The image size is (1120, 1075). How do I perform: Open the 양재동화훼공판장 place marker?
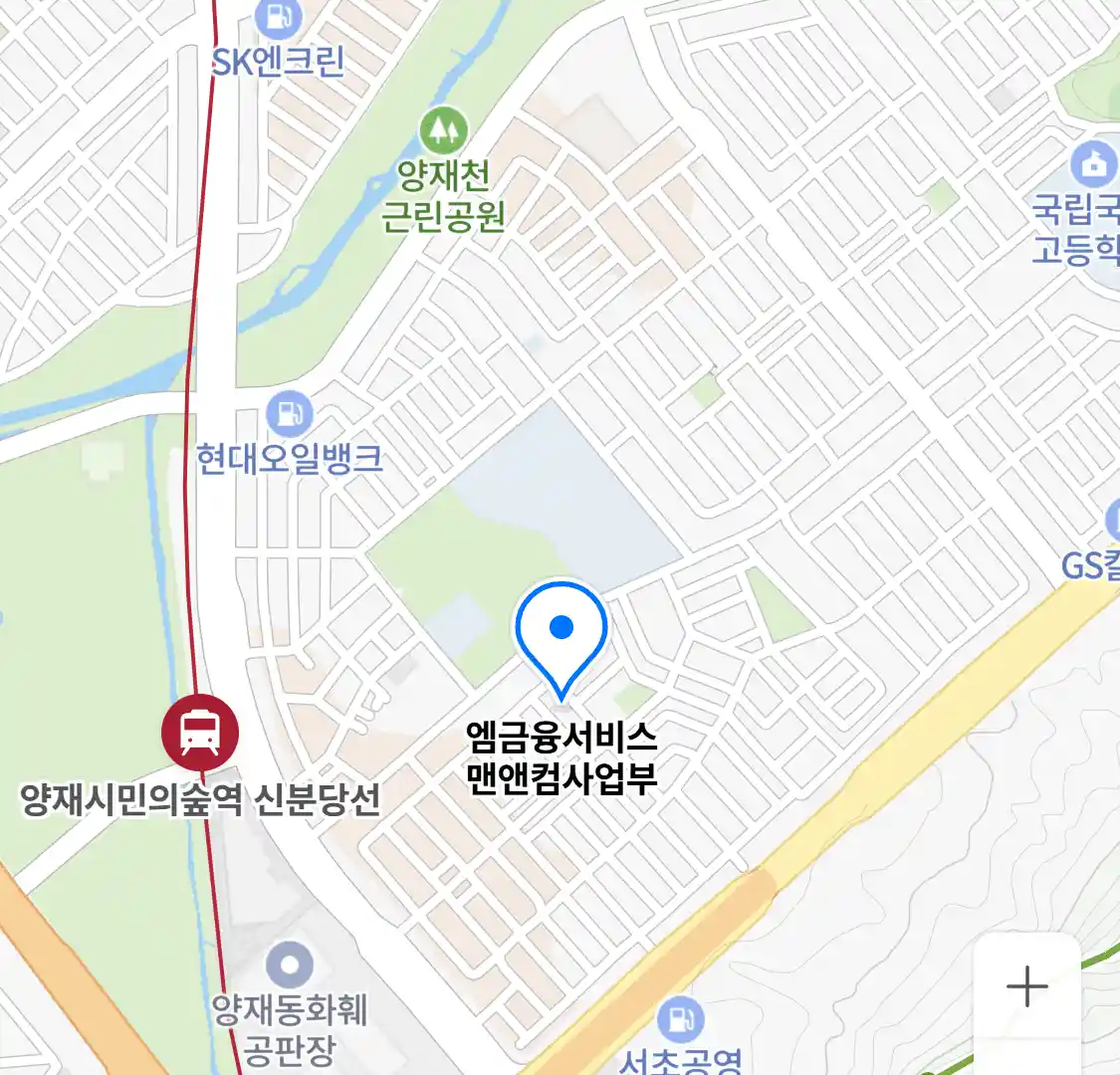pyautogui.click(x=290, y=965)
